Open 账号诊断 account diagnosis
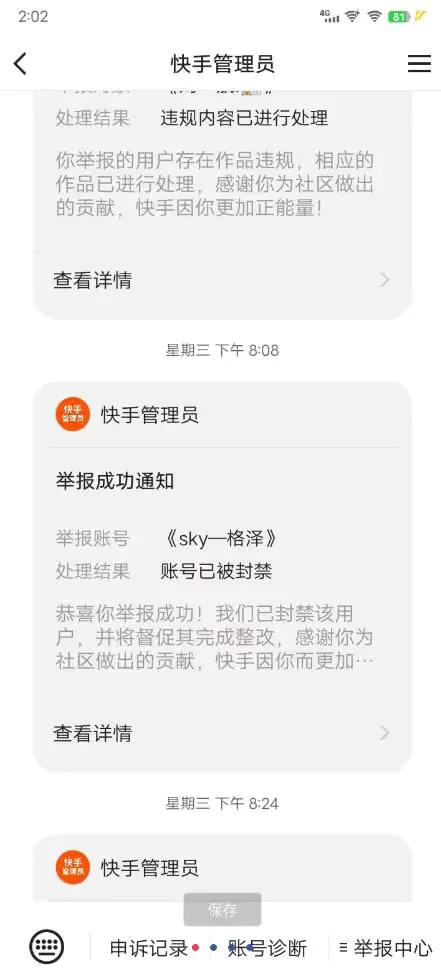The image size is (441, 979). pyautogui.click(x=267, y=948)
